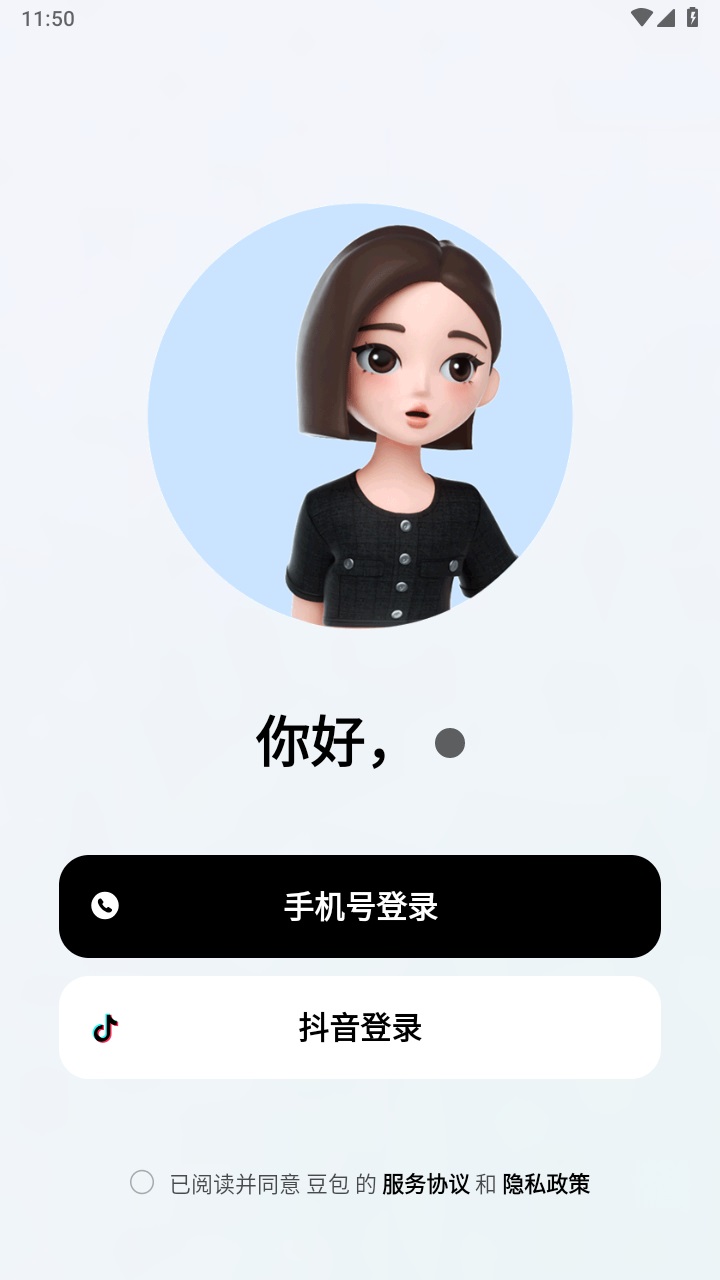Select the terms agreement radio circle
Viewport: 720px width, 1280px height.
(143, 1183)
